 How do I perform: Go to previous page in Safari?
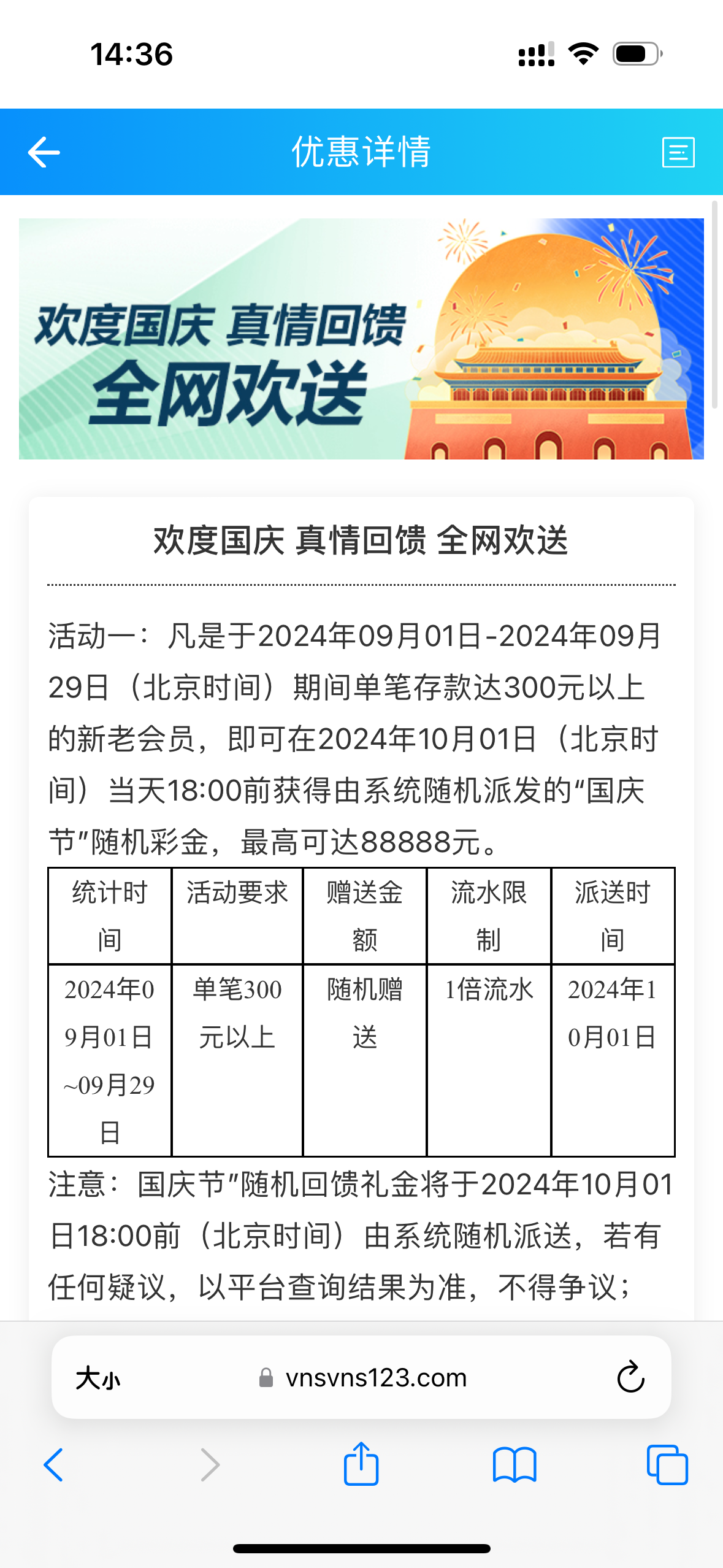53,1465
